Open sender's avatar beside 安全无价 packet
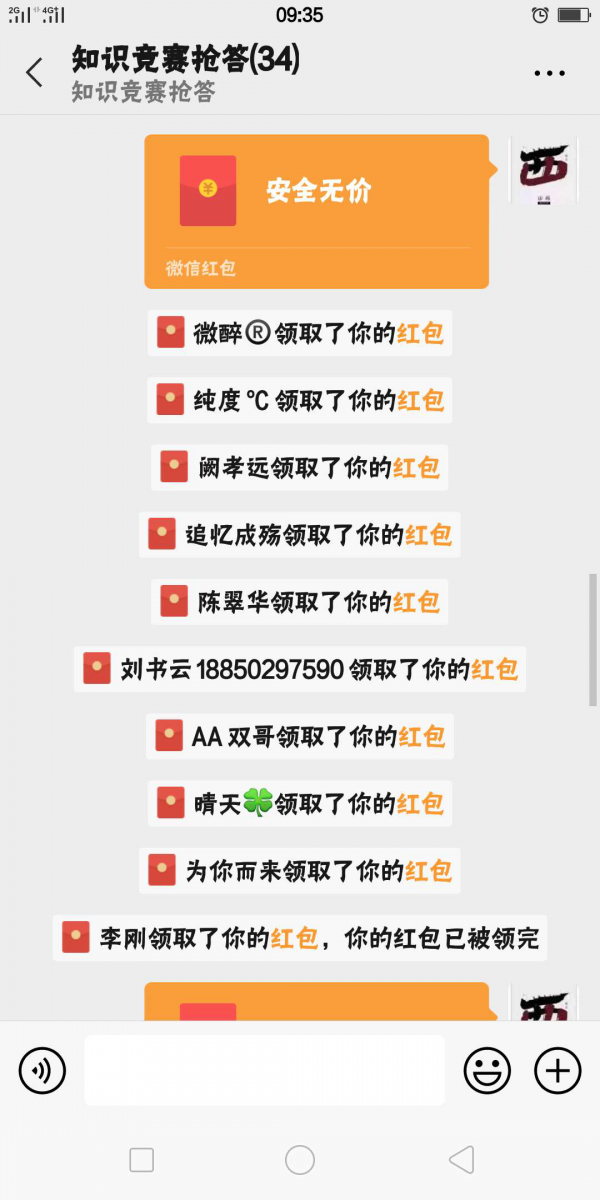 [x=544, y=170]
